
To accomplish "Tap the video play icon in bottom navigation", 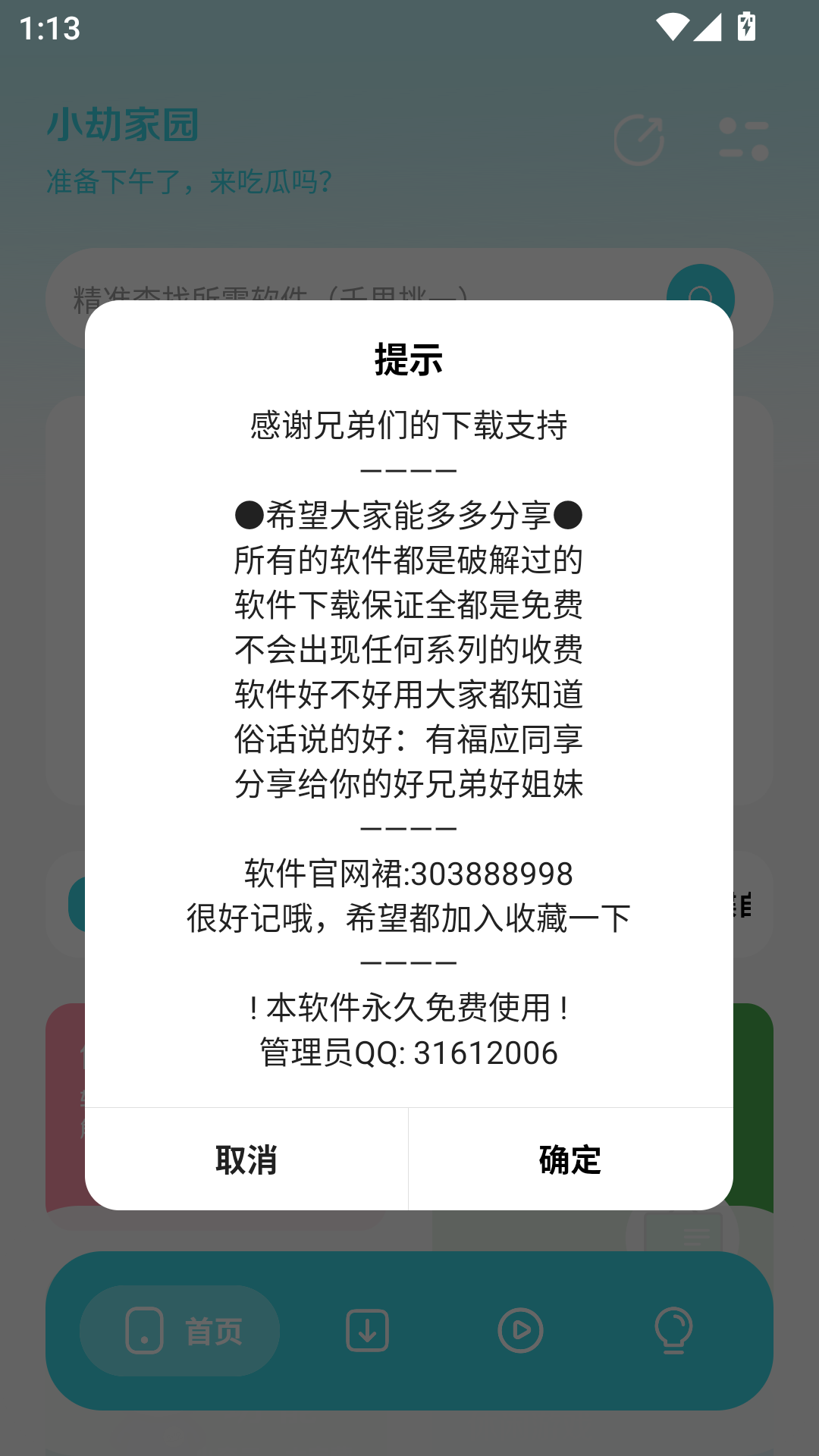I will (520, 1332).
